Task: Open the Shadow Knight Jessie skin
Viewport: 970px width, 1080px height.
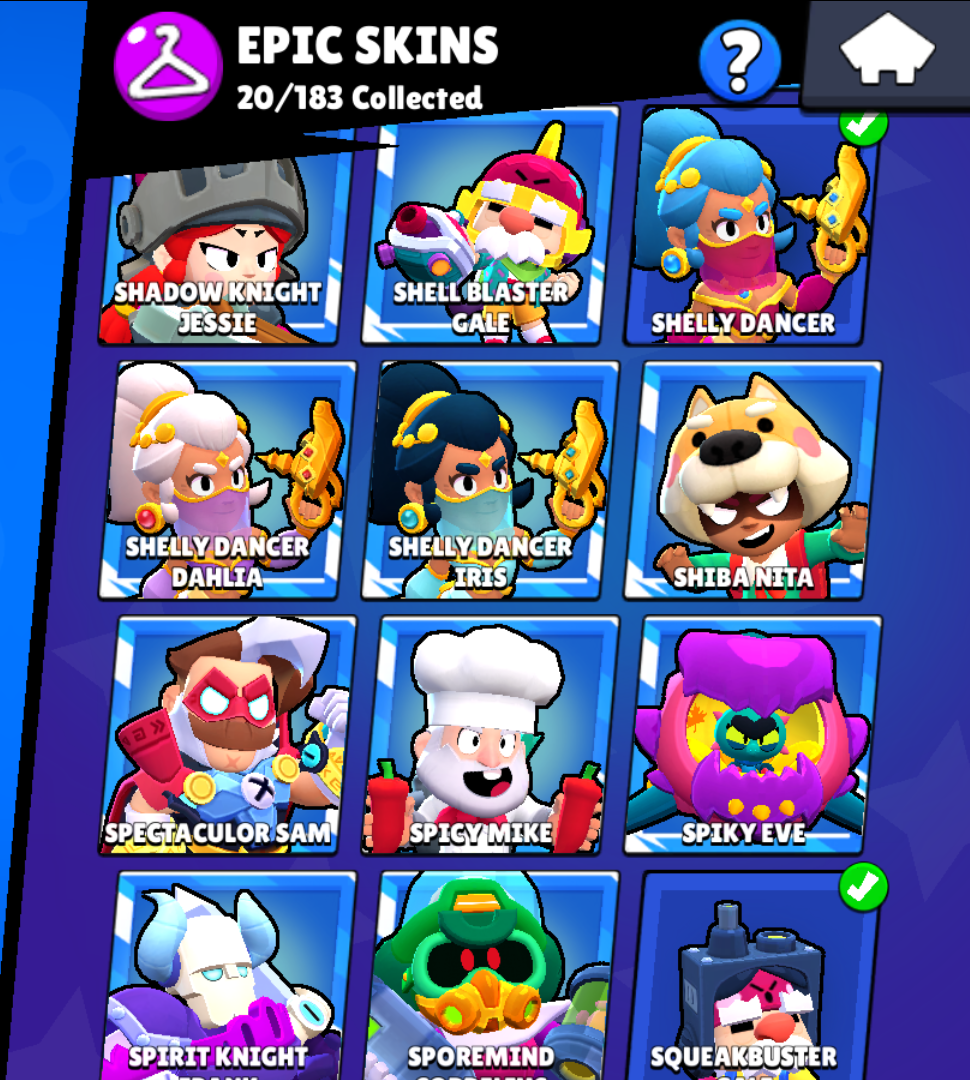Action: click(x=220, y=250)
